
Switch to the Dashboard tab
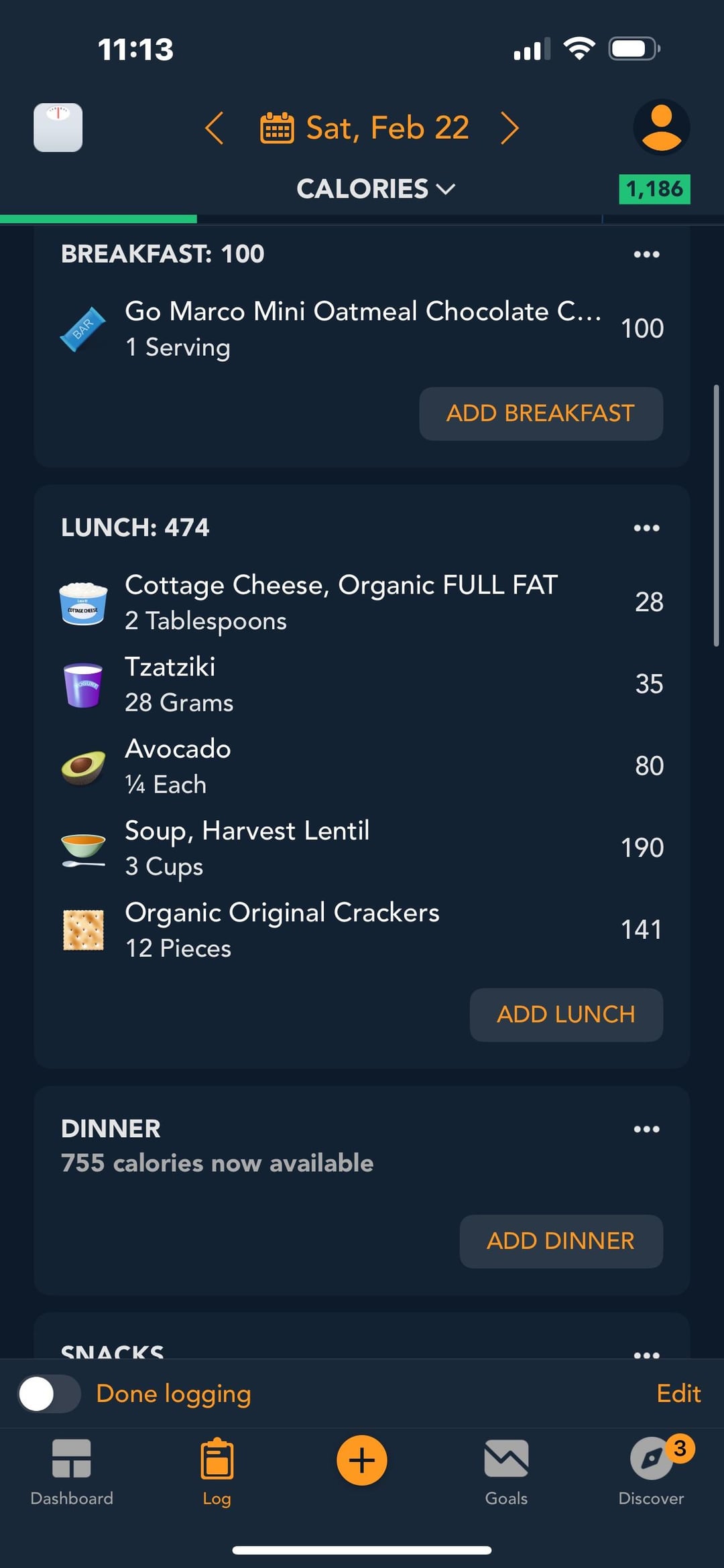click(72, 1472)
